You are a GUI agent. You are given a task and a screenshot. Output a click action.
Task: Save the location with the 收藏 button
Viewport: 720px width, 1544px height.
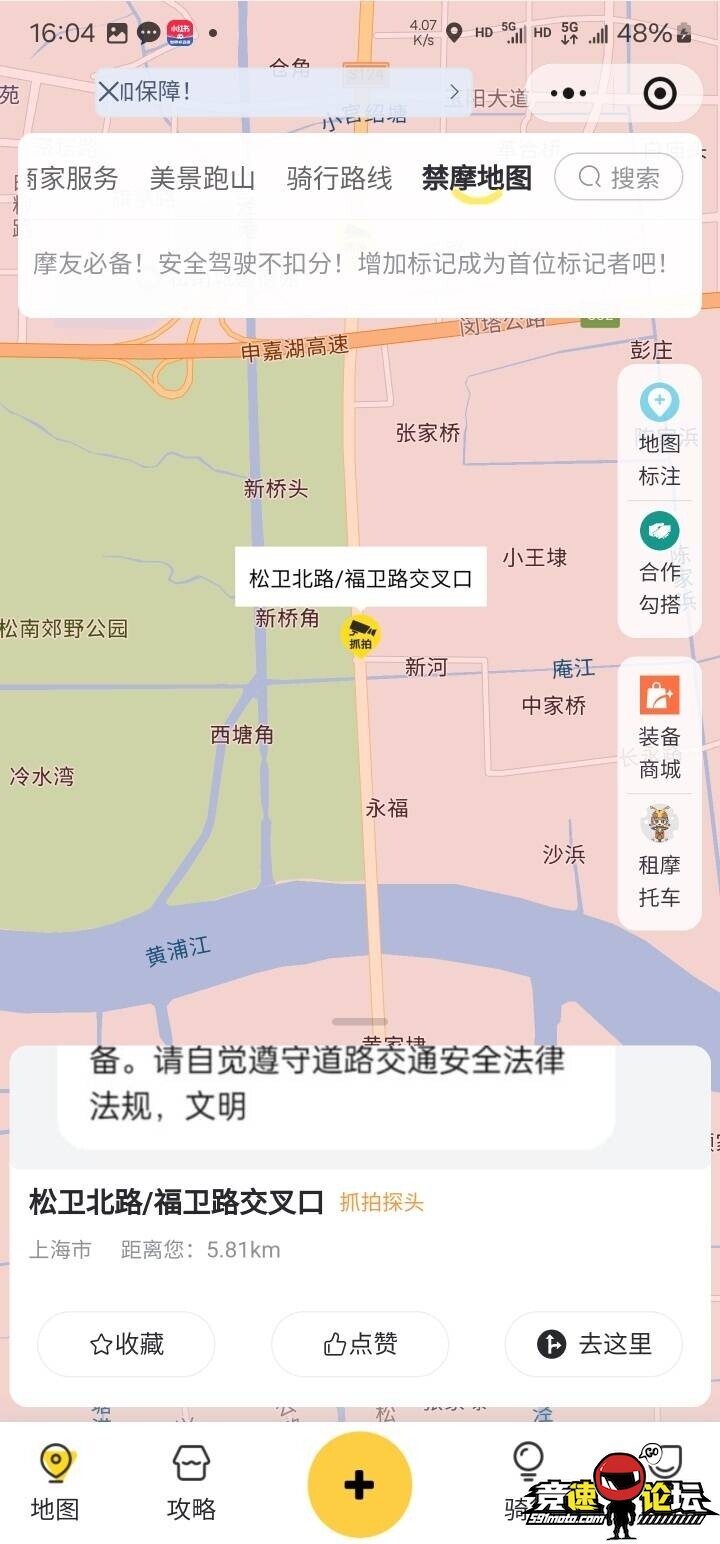tap(126, 1344)
